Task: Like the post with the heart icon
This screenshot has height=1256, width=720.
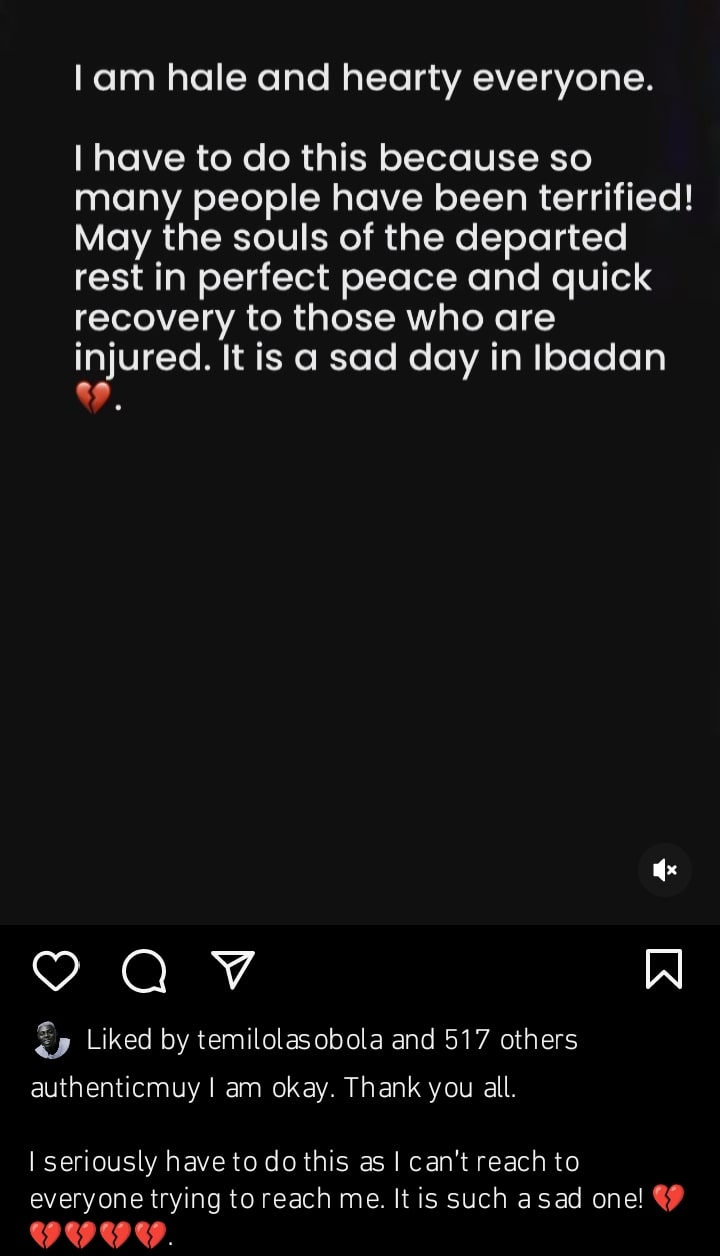Action: pyautogui.click(x=56, y=970)
